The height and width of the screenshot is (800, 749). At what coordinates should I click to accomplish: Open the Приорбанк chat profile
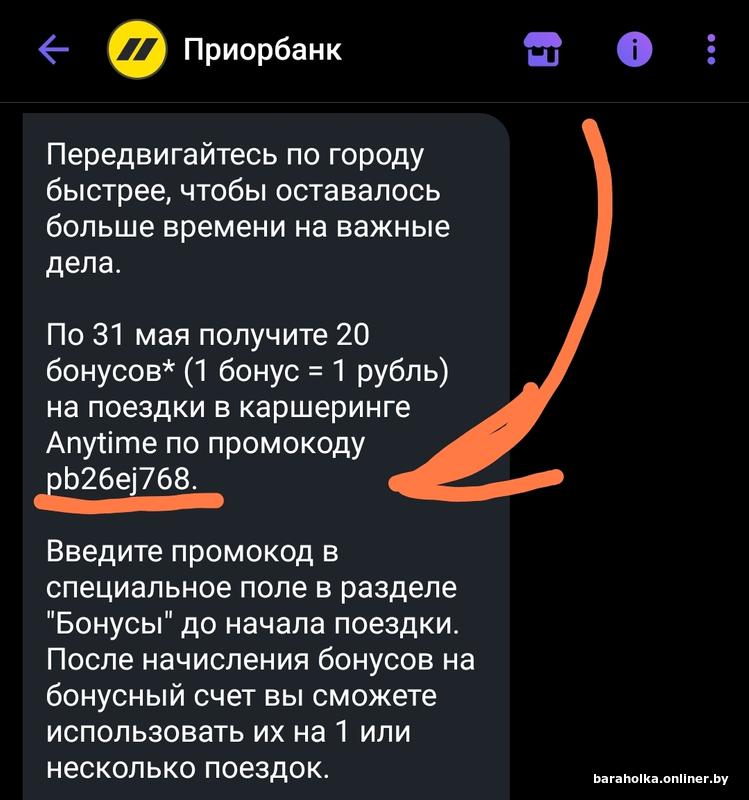tap(262, 49)
